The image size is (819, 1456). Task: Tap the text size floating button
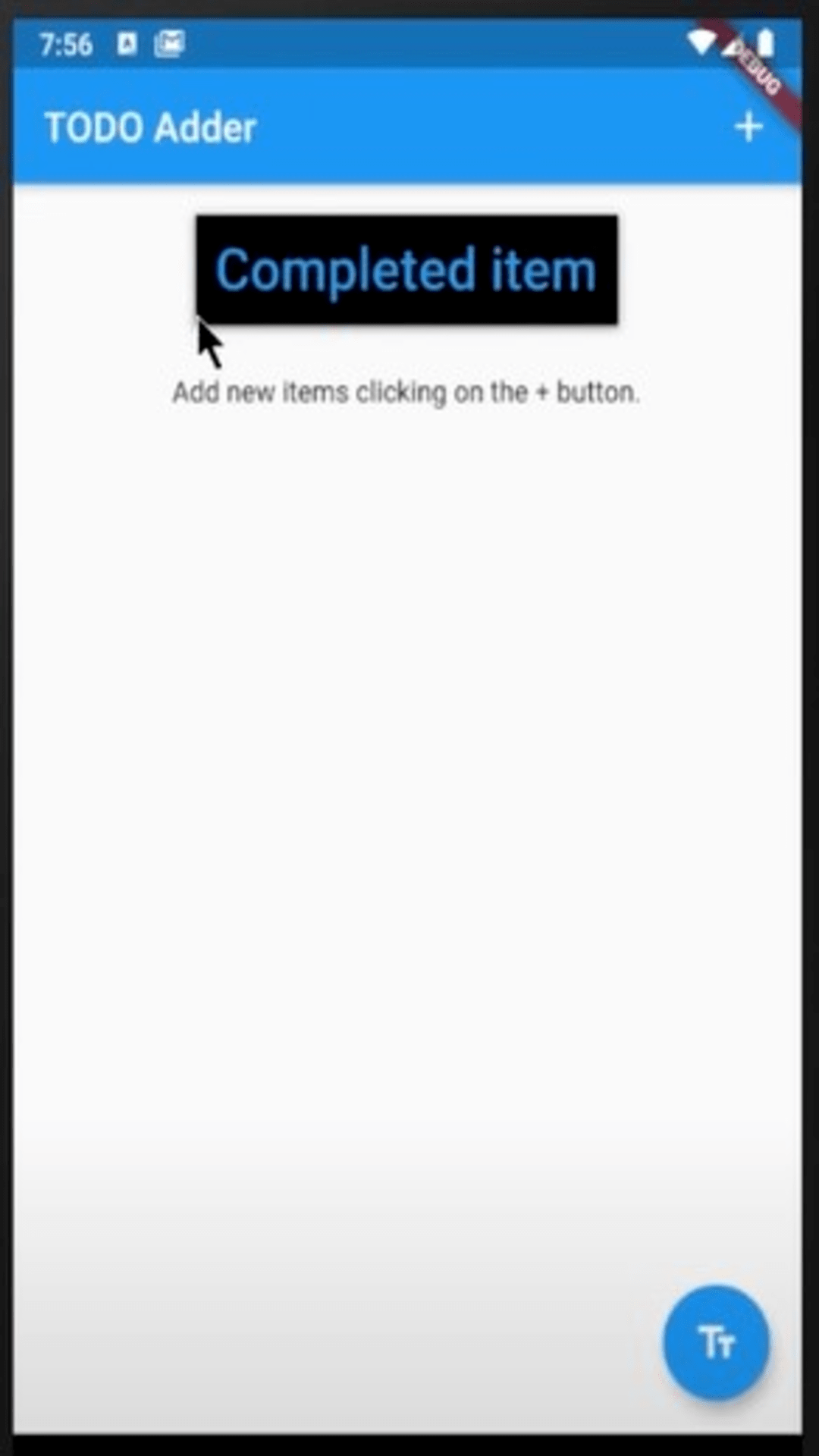pyautogui.click(x=716, y=1342)
